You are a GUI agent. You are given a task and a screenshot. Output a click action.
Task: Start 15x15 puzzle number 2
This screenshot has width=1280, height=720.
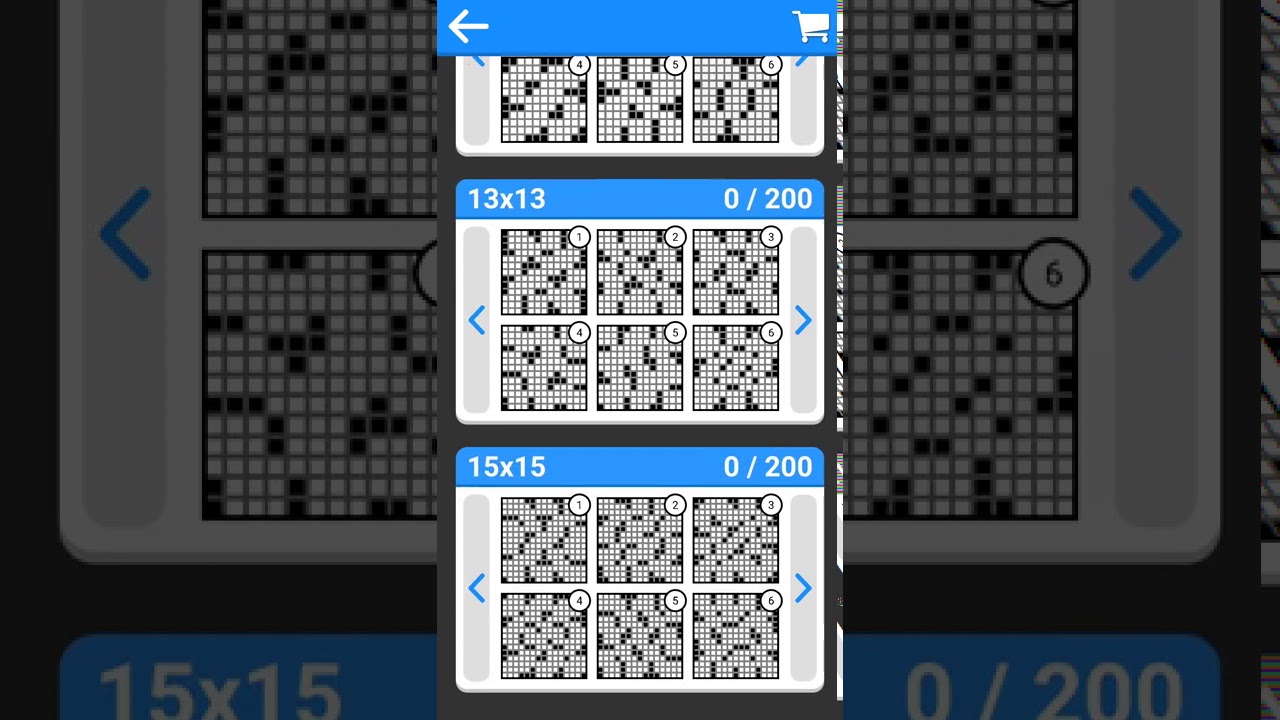coord(640,540)
